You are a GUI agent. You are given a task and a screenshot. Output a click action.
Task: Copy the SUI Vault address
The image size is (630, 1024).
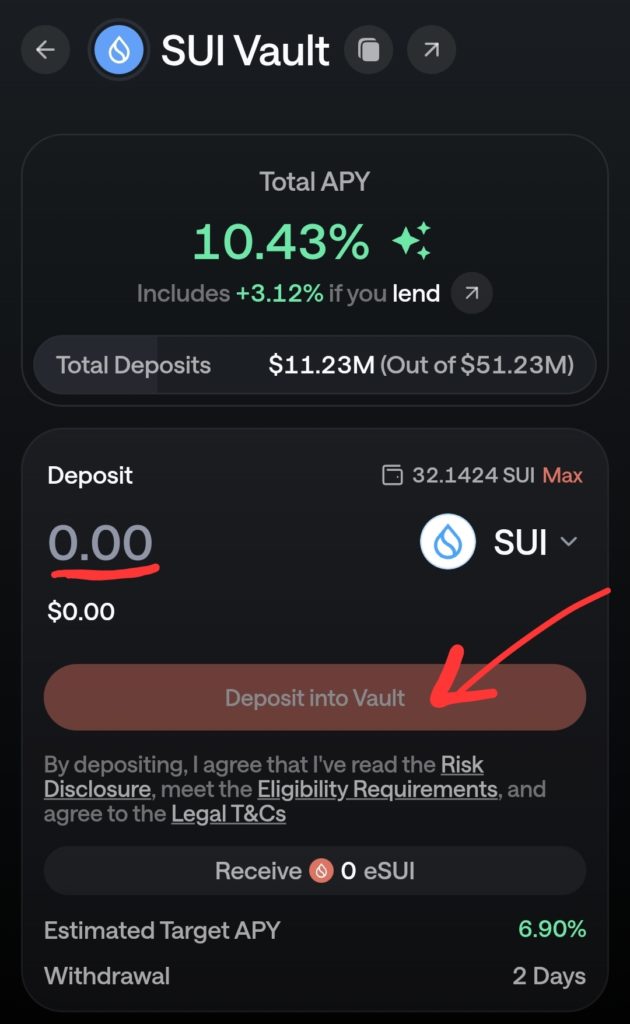coord(369,50)
